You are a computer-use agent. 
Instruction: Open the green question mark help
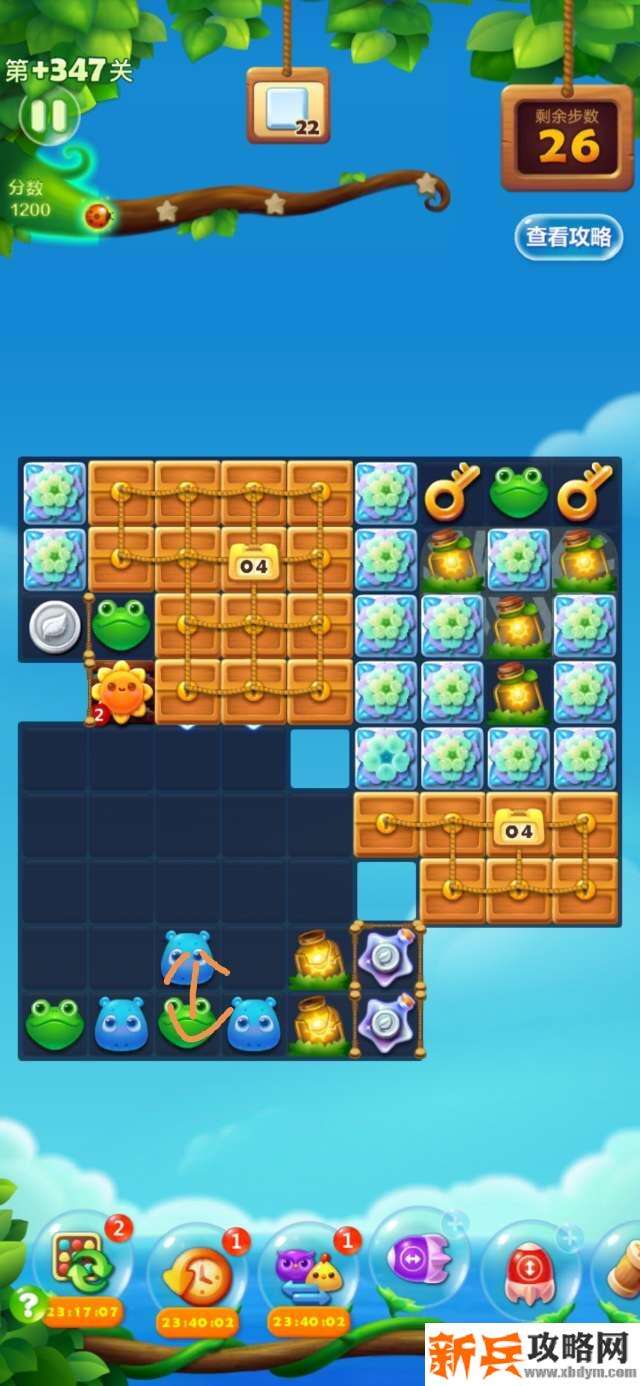(27, 1302)
